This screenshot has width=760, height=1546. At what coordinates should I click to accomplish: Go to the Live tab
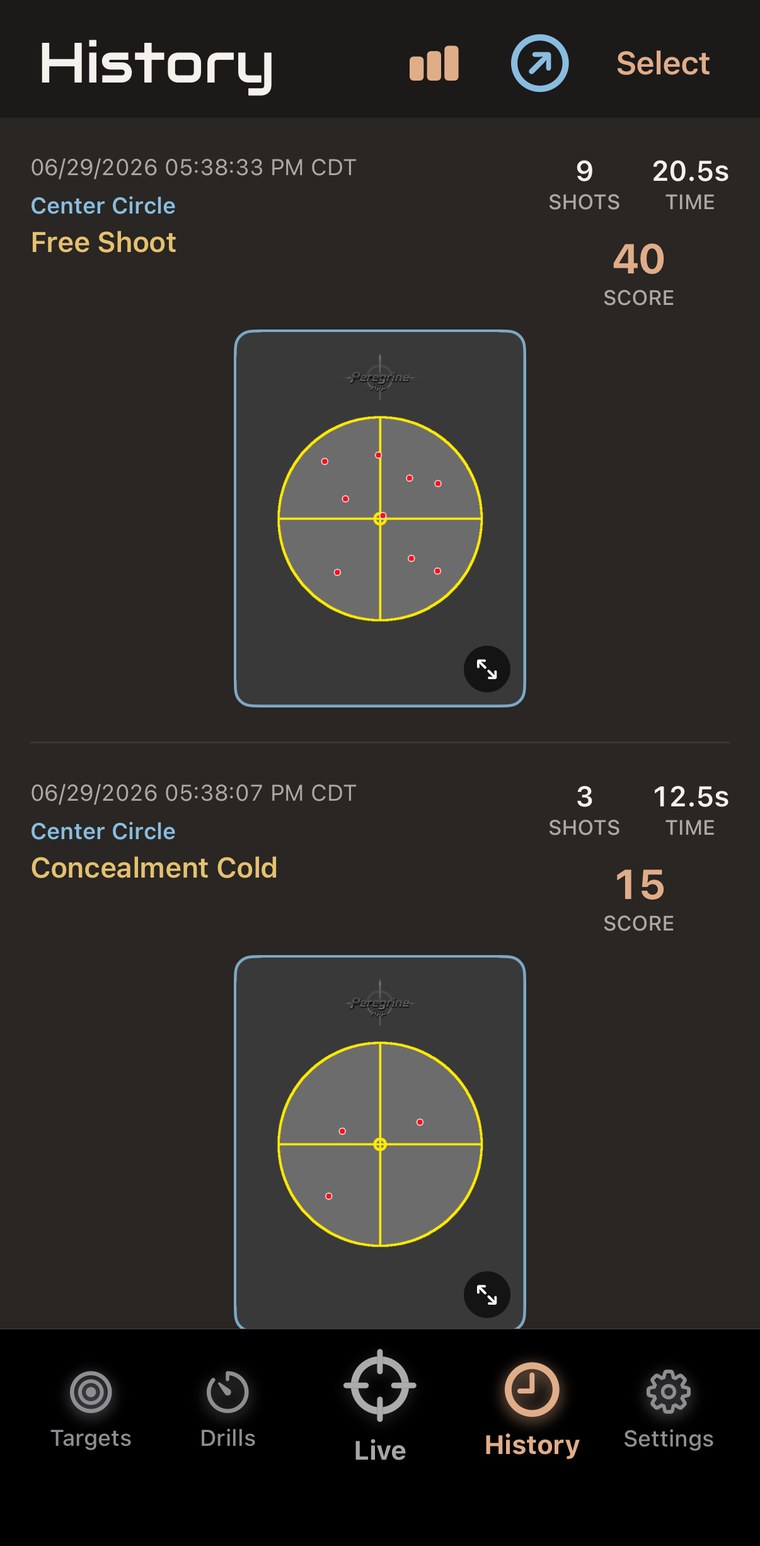[380, 1406]
